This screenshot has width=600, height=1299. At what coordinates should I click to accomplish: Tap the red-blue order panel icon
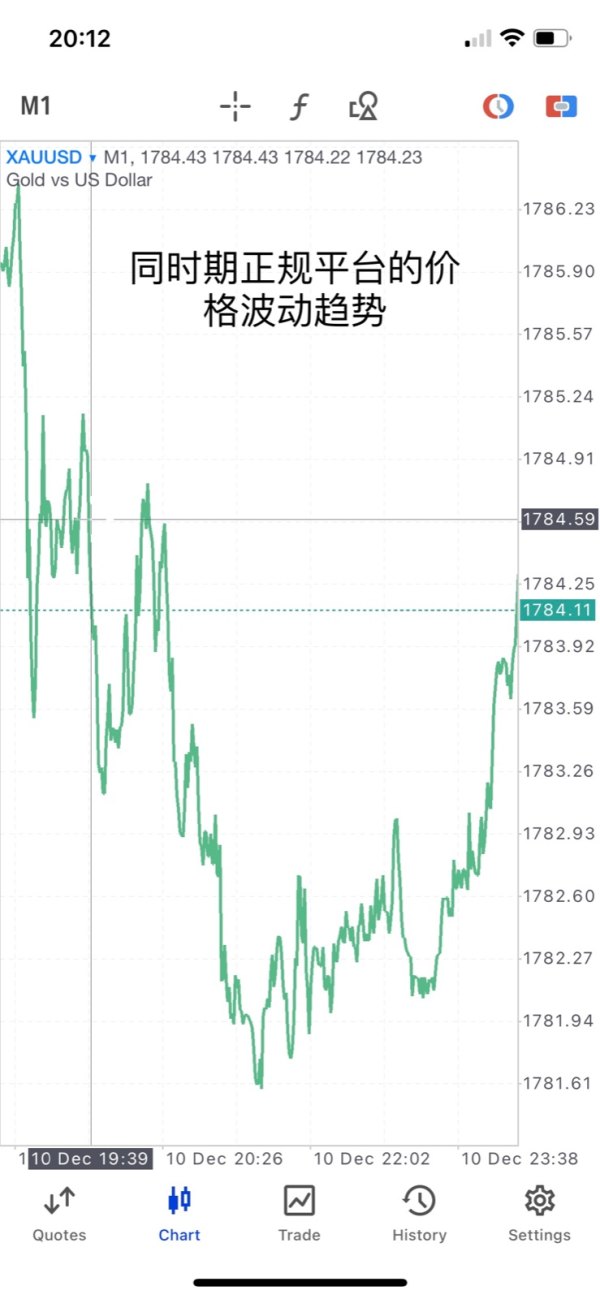click(561, 106)
